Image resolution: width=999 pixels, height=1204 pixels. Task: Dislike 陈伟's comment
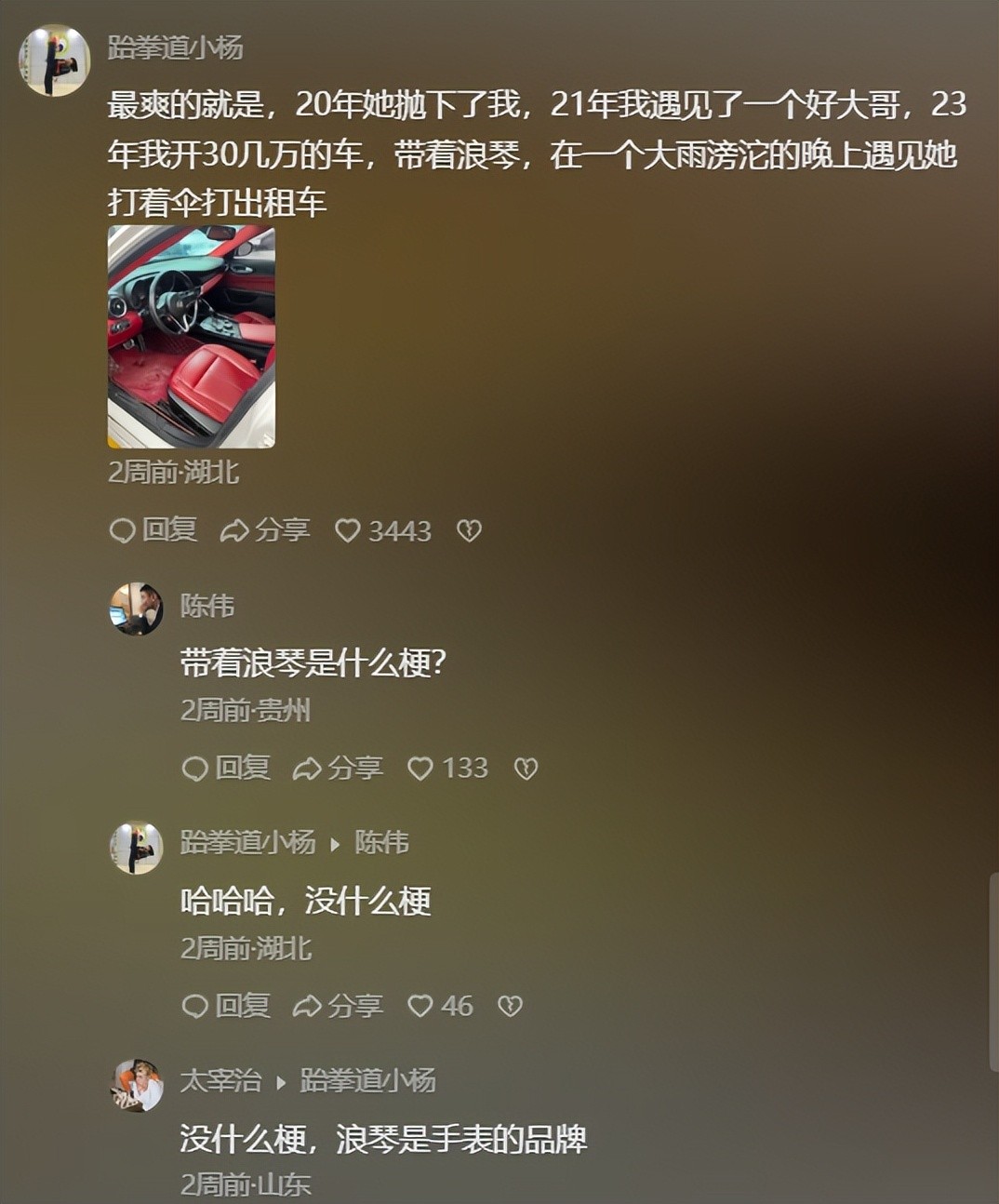click(x=526, y=769)
